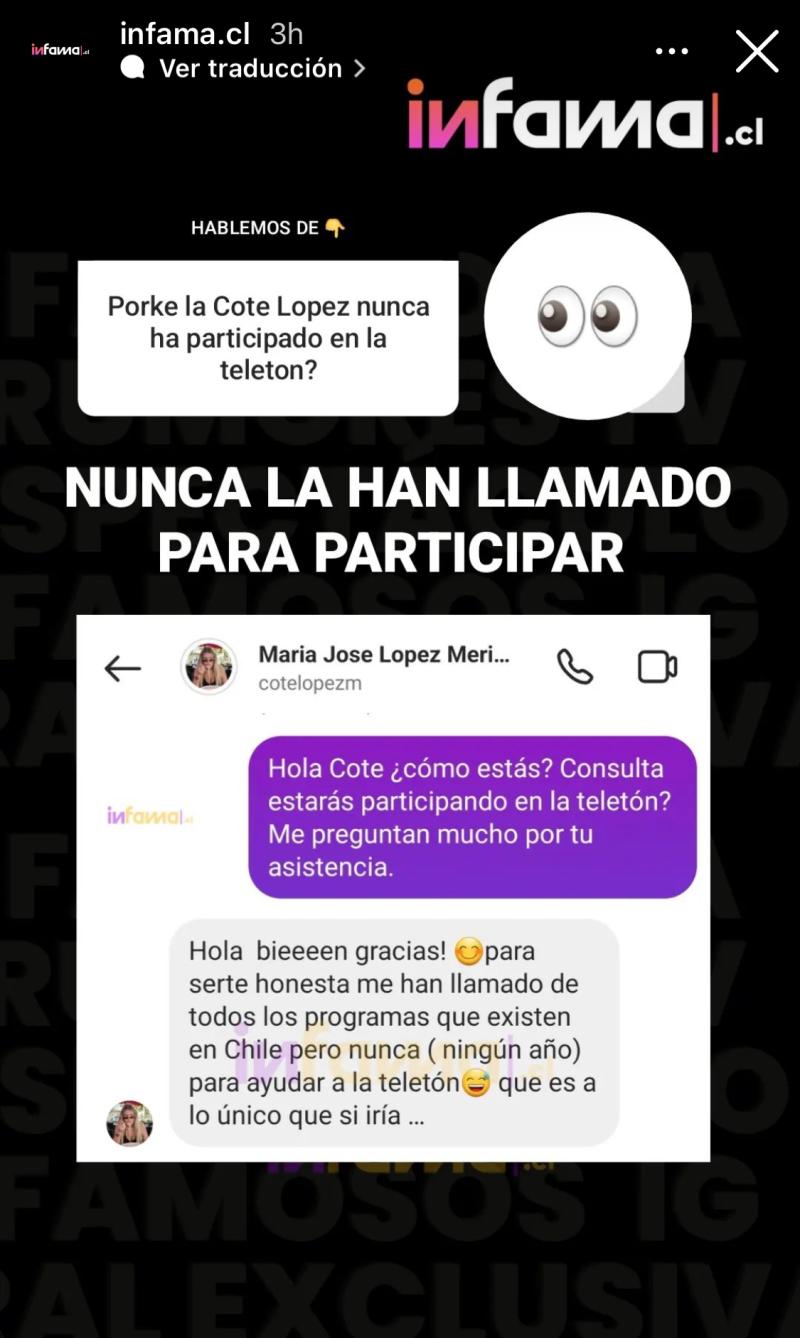The image size is (800, 1338).
Task: Click the purple message bubble asking about teletón
Action: pyautogui.click(x=470, y=815)
